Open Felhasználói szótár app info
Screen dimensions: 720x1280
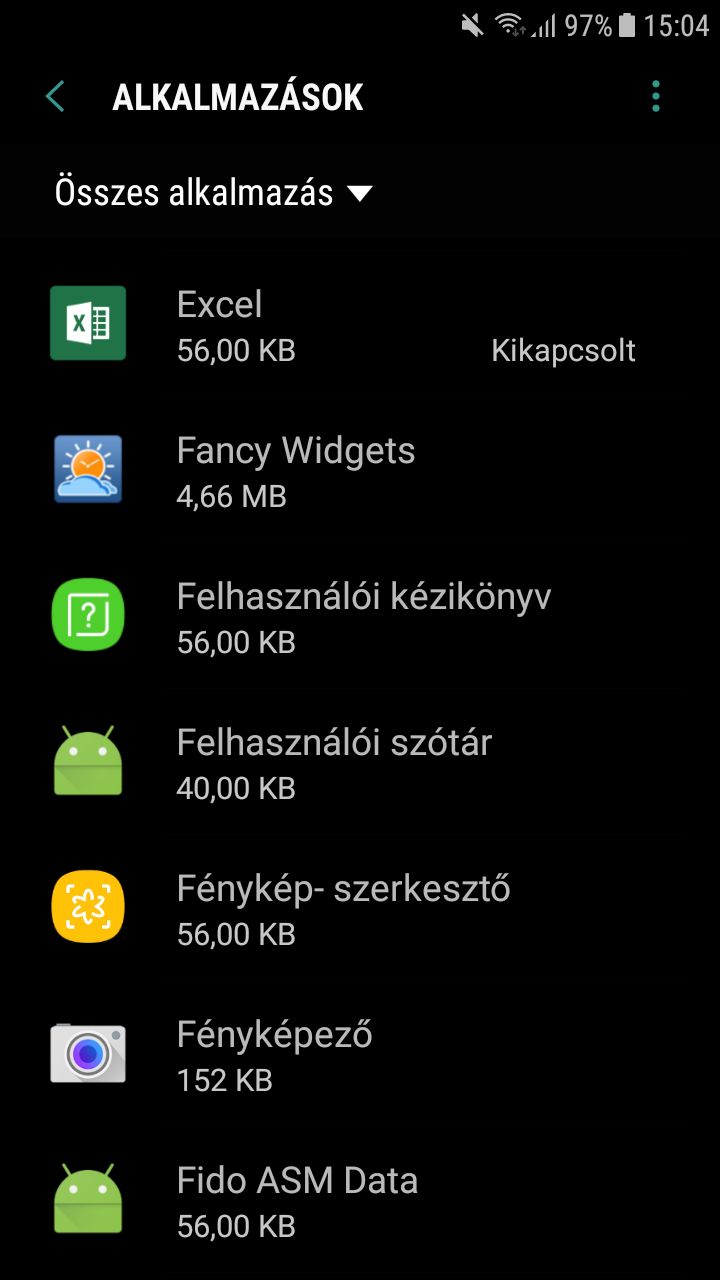click(360, 762)
